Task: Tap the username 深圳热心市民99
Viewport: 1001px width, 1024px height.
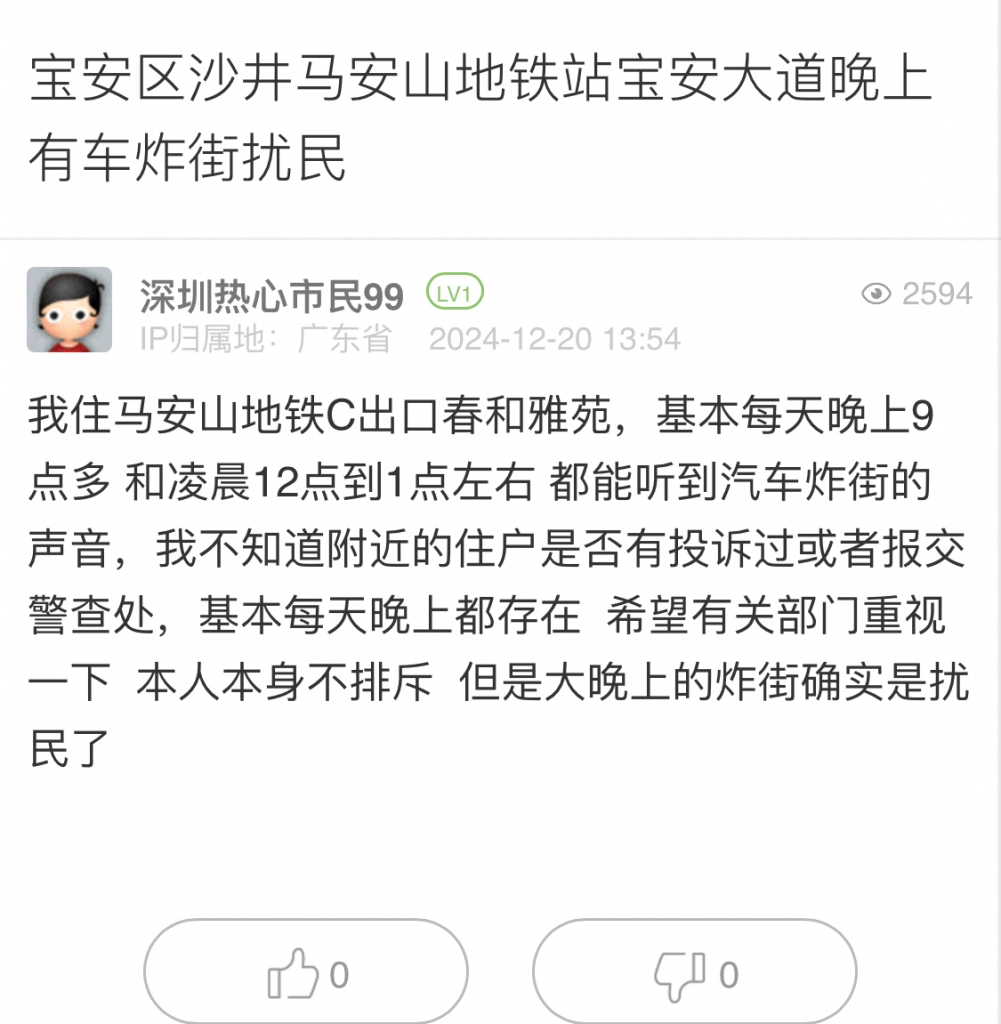Action: coord(271,296)
